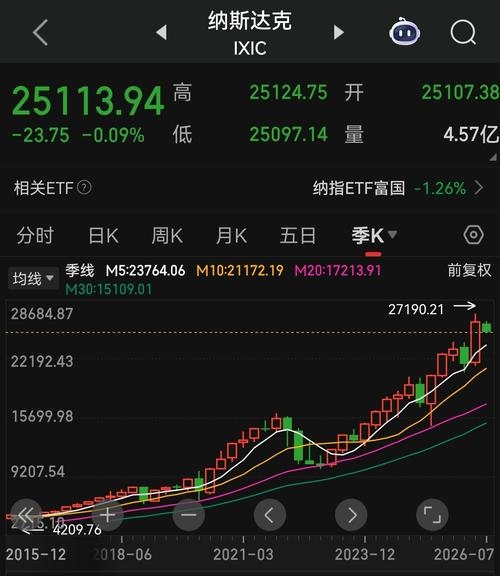Expand the 季K period dropdown

[374, 235]
